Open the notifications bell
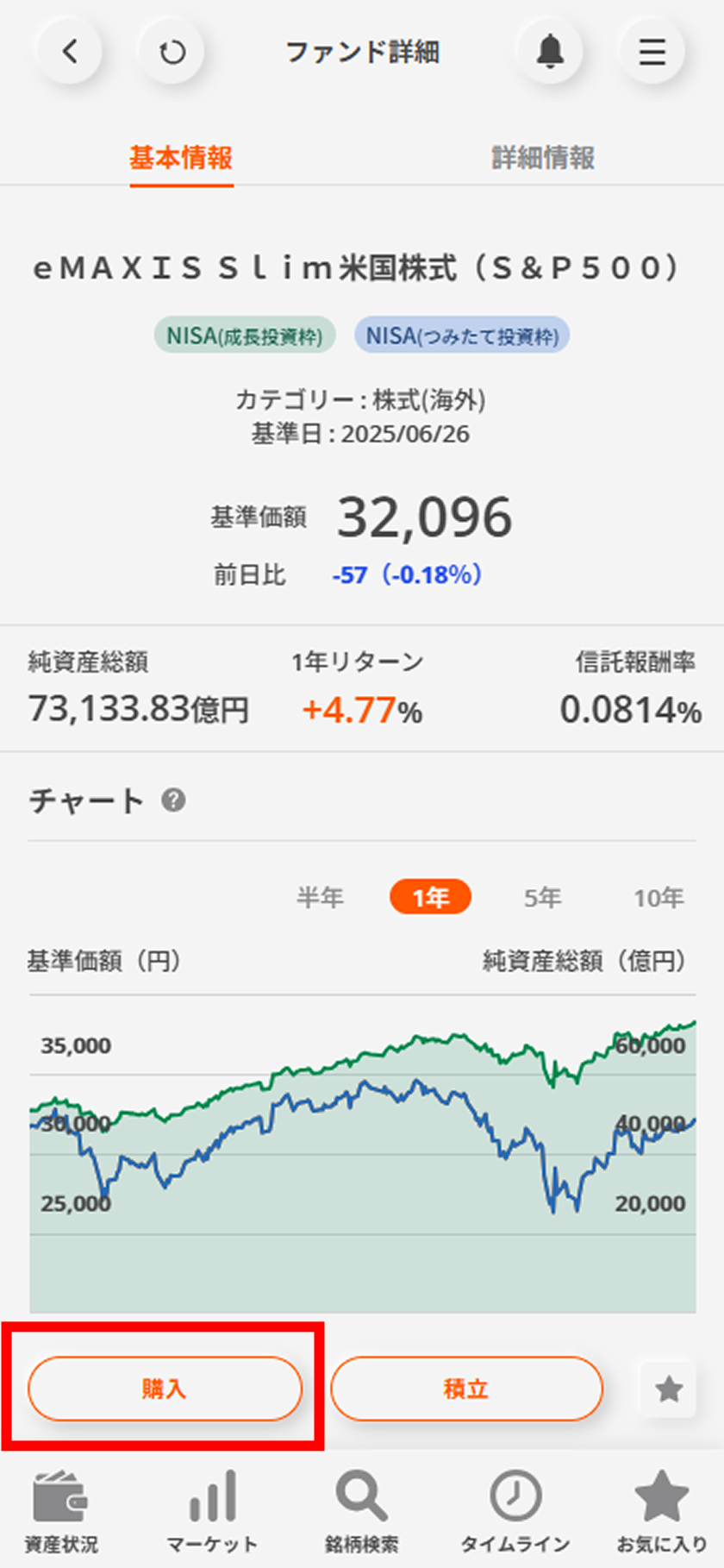 (550, 52)
